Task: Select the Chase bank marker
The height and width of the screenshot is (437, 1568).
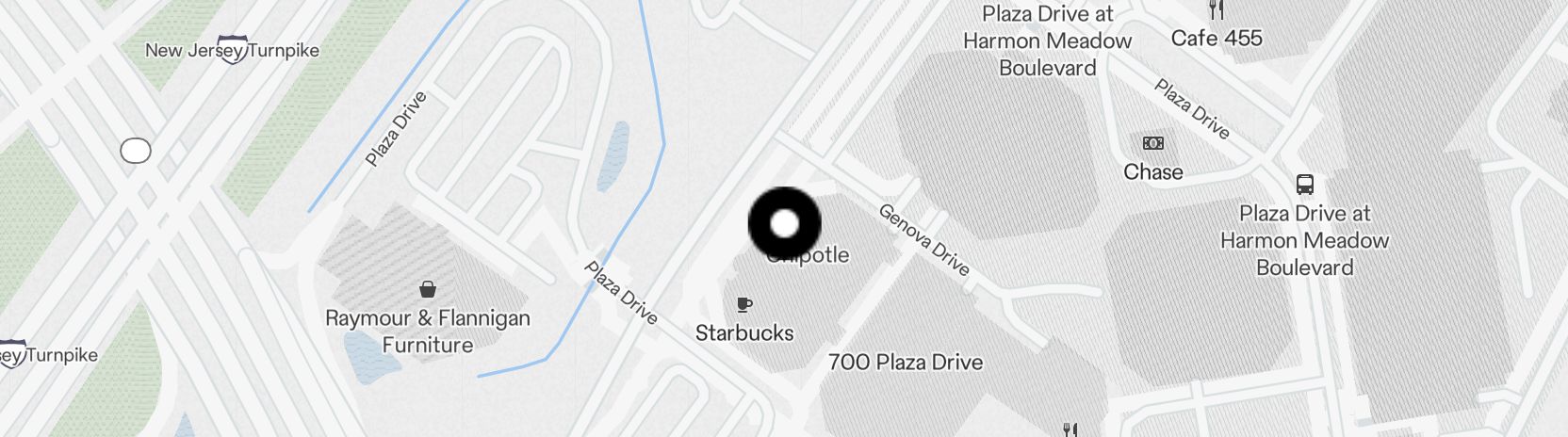Action: pyautogui.click(x=1152, y=144)
